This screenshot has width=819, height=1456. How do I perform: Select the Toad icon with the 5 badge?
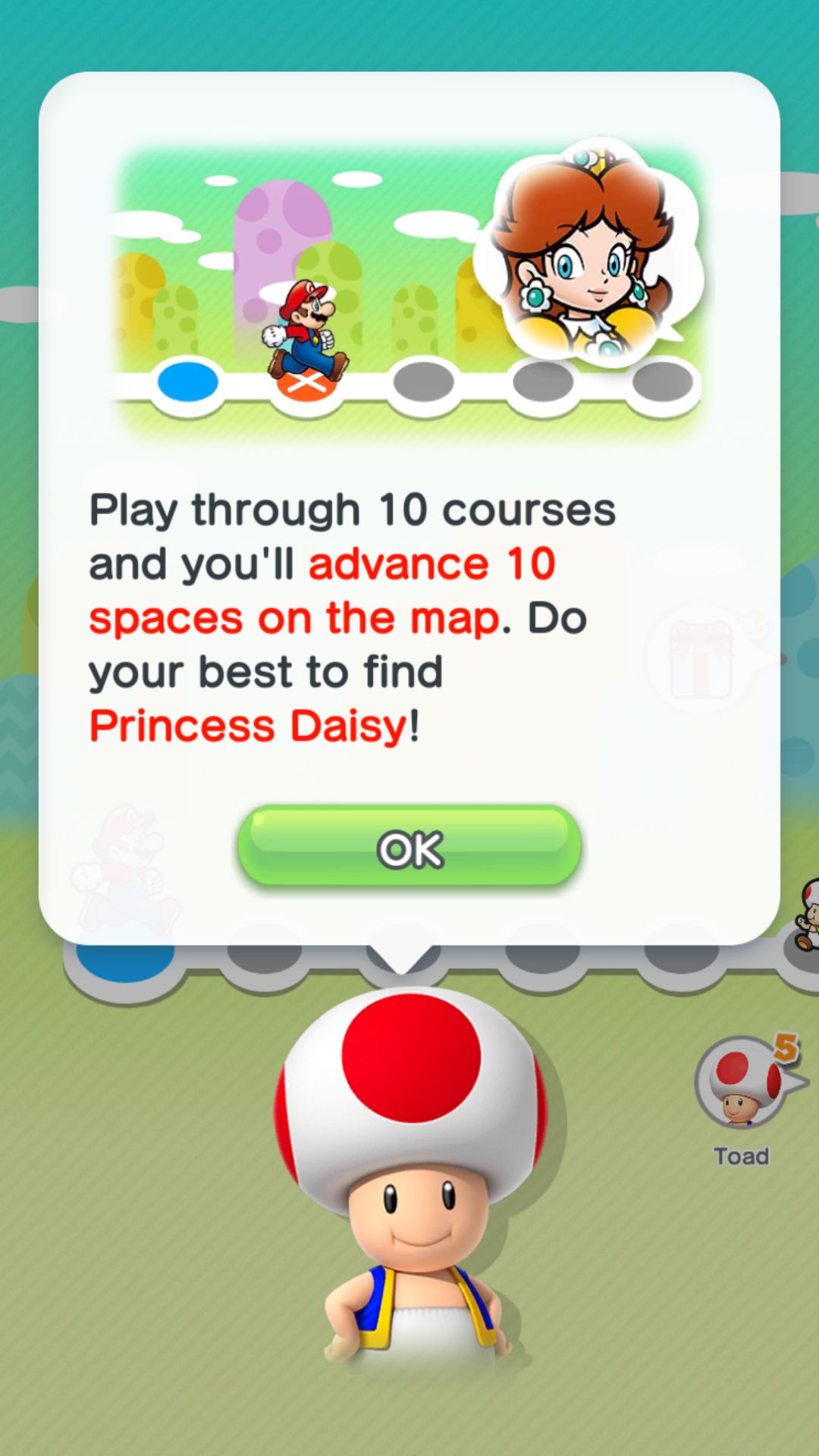pyautogui.click(x=742, y=1084)
